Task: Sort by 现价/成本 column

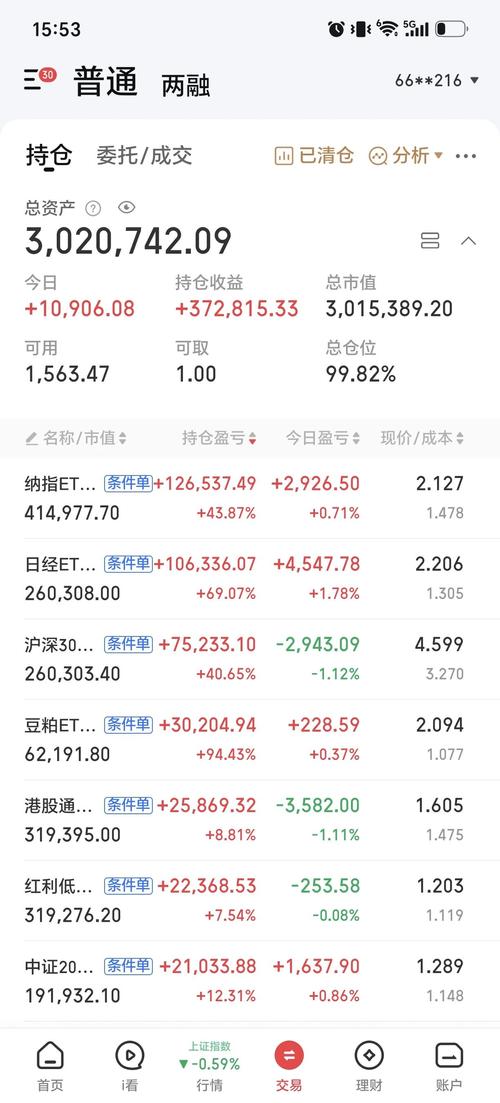Action: (422, 438)
